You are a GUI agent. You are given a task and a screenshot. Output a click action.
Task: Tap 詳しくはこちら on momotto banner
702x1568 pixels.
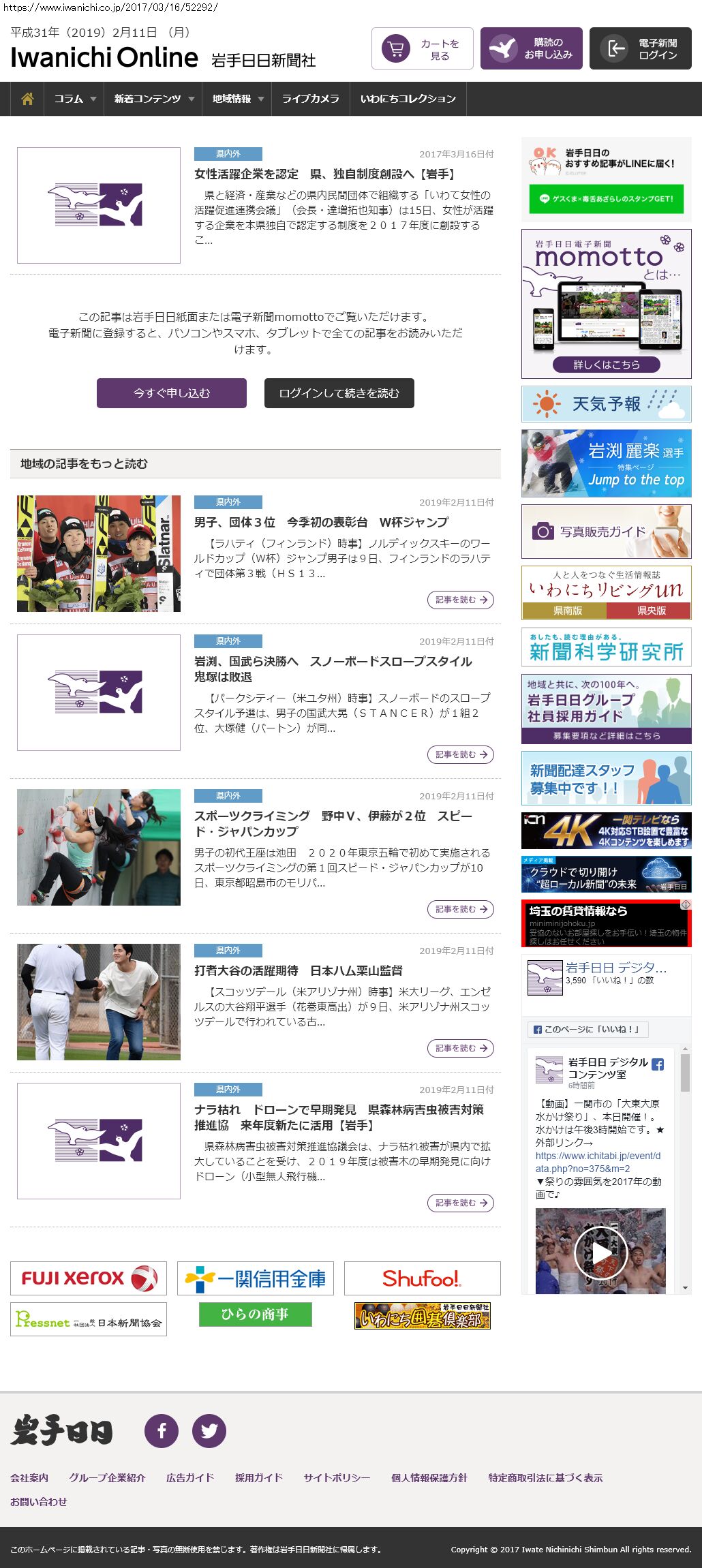pos(607,365)
